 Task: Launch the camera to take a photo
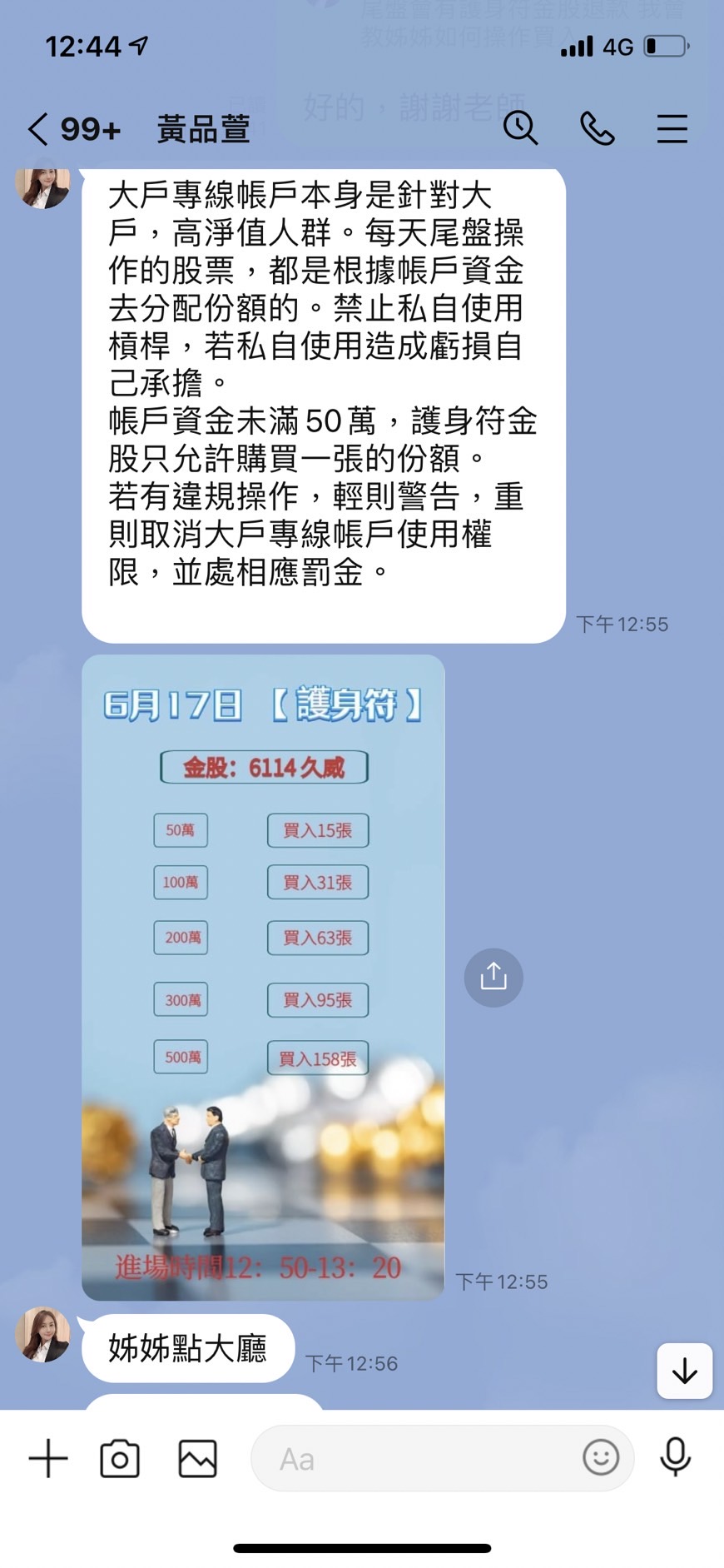pos(120,1458)
